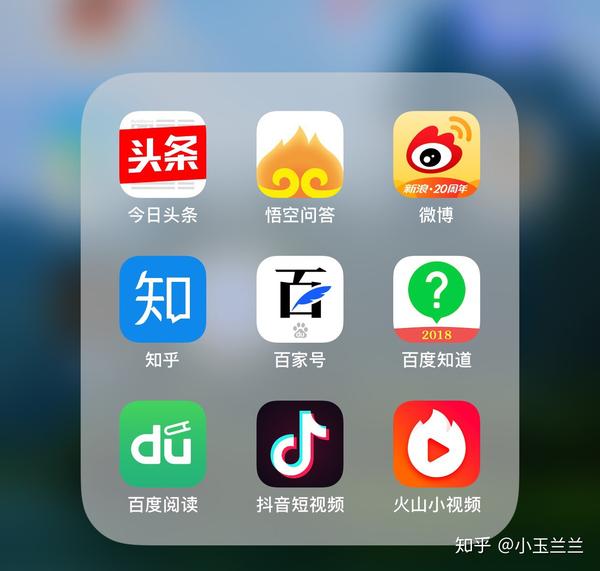Open the 百度阅读 app

[x=163, y=444]
